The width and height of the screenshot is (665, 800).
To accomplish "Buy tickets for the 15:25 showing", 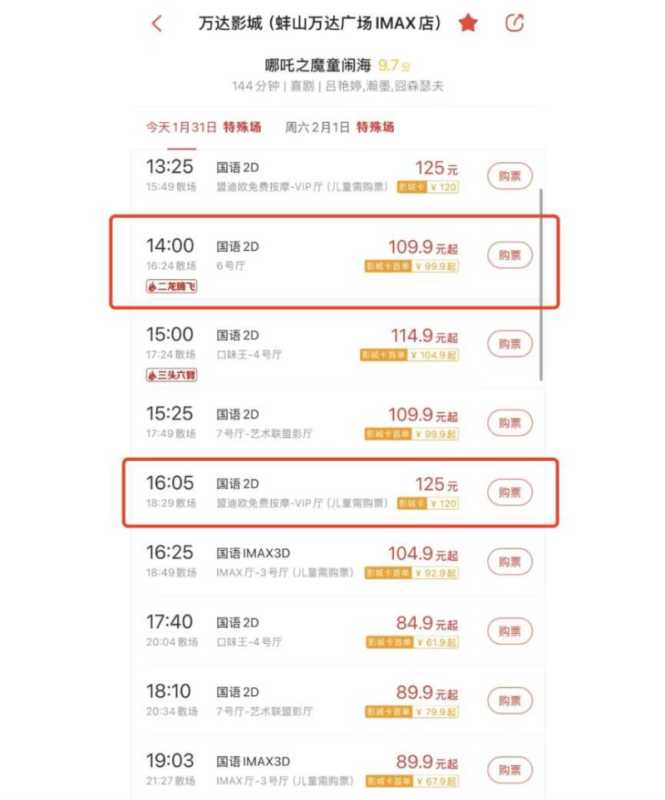I will 509,423.
